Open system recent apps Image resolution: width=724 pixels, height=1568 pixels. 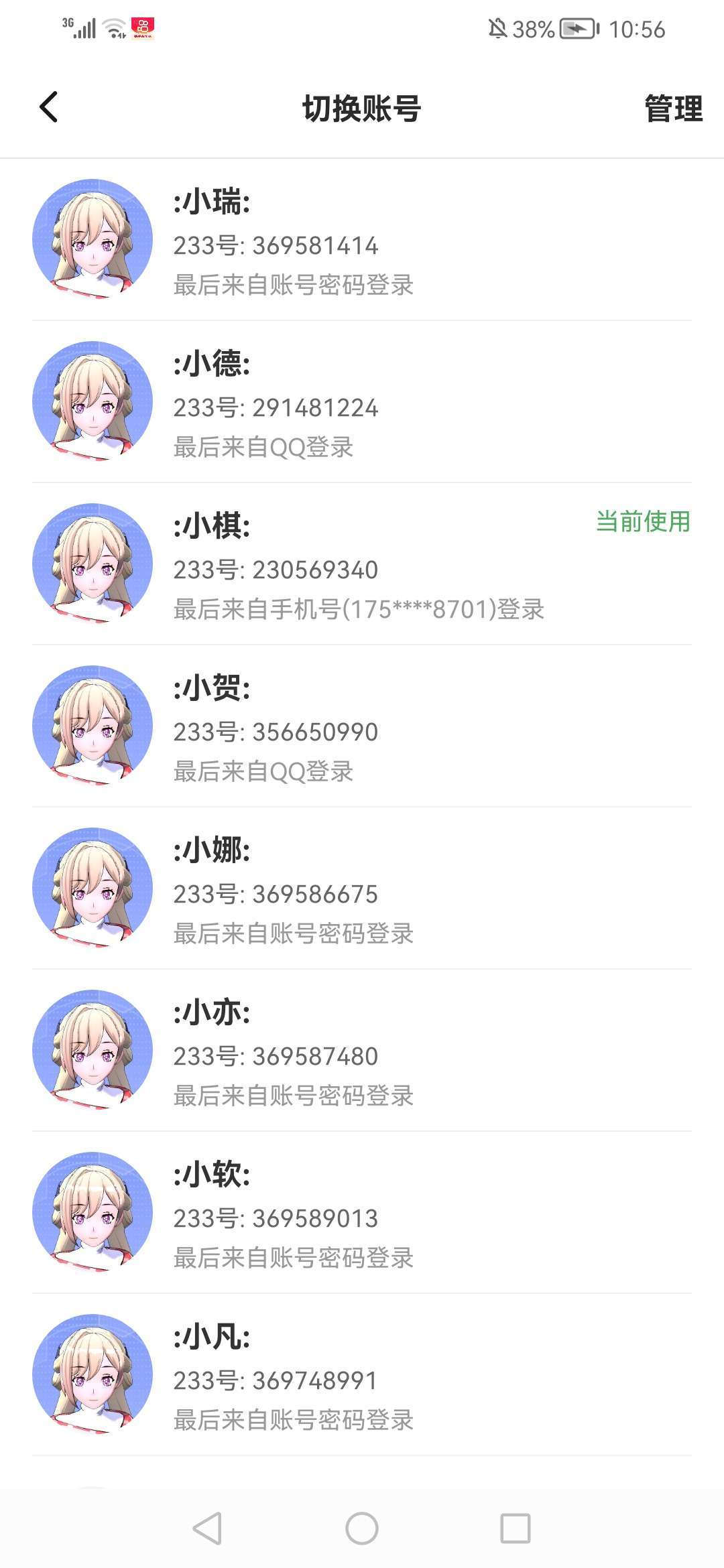click(x=516, y=1528)
